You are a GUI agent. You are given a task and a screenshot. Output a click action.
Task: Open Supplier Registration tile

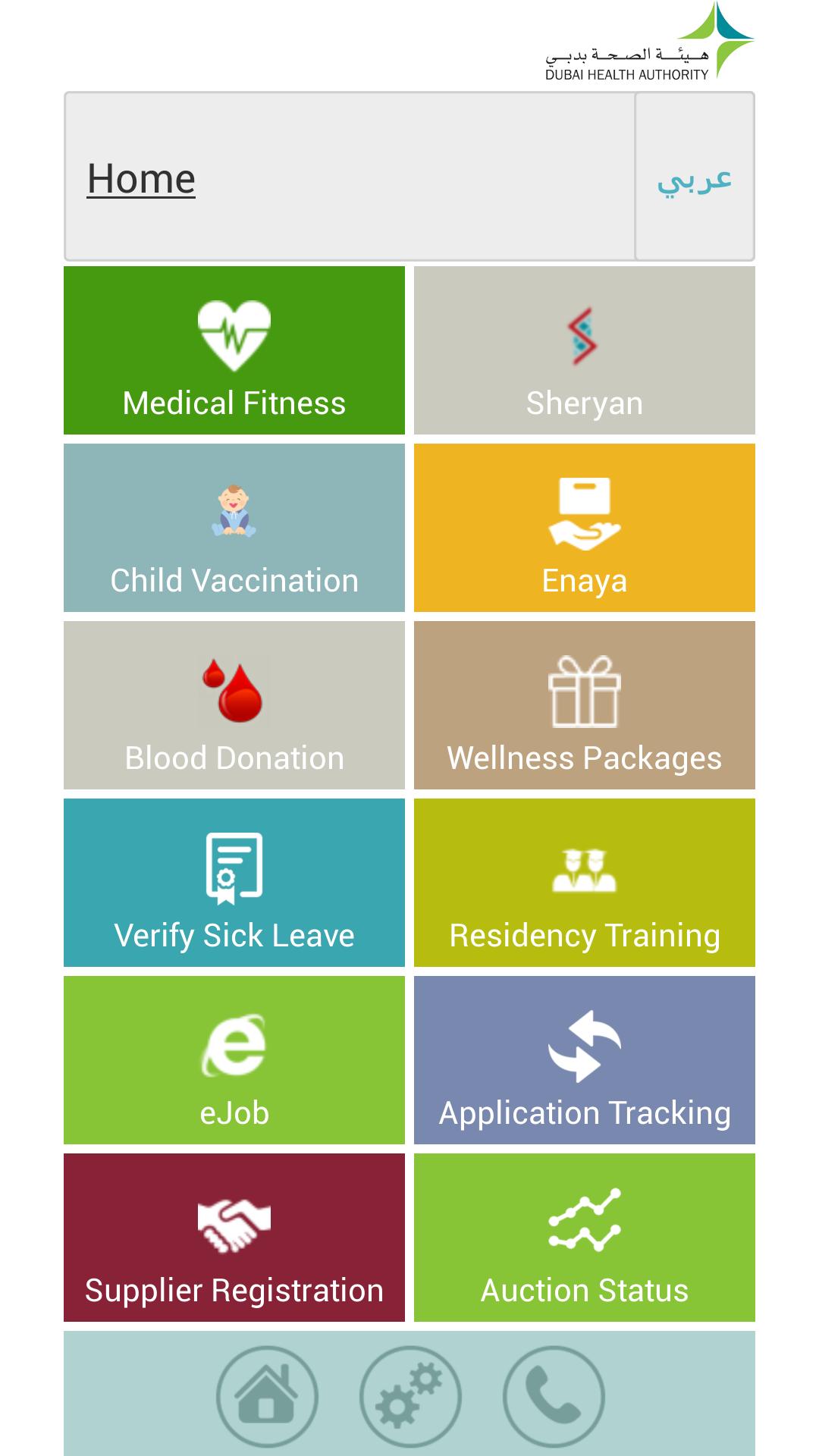click(x=234, y=1238)
